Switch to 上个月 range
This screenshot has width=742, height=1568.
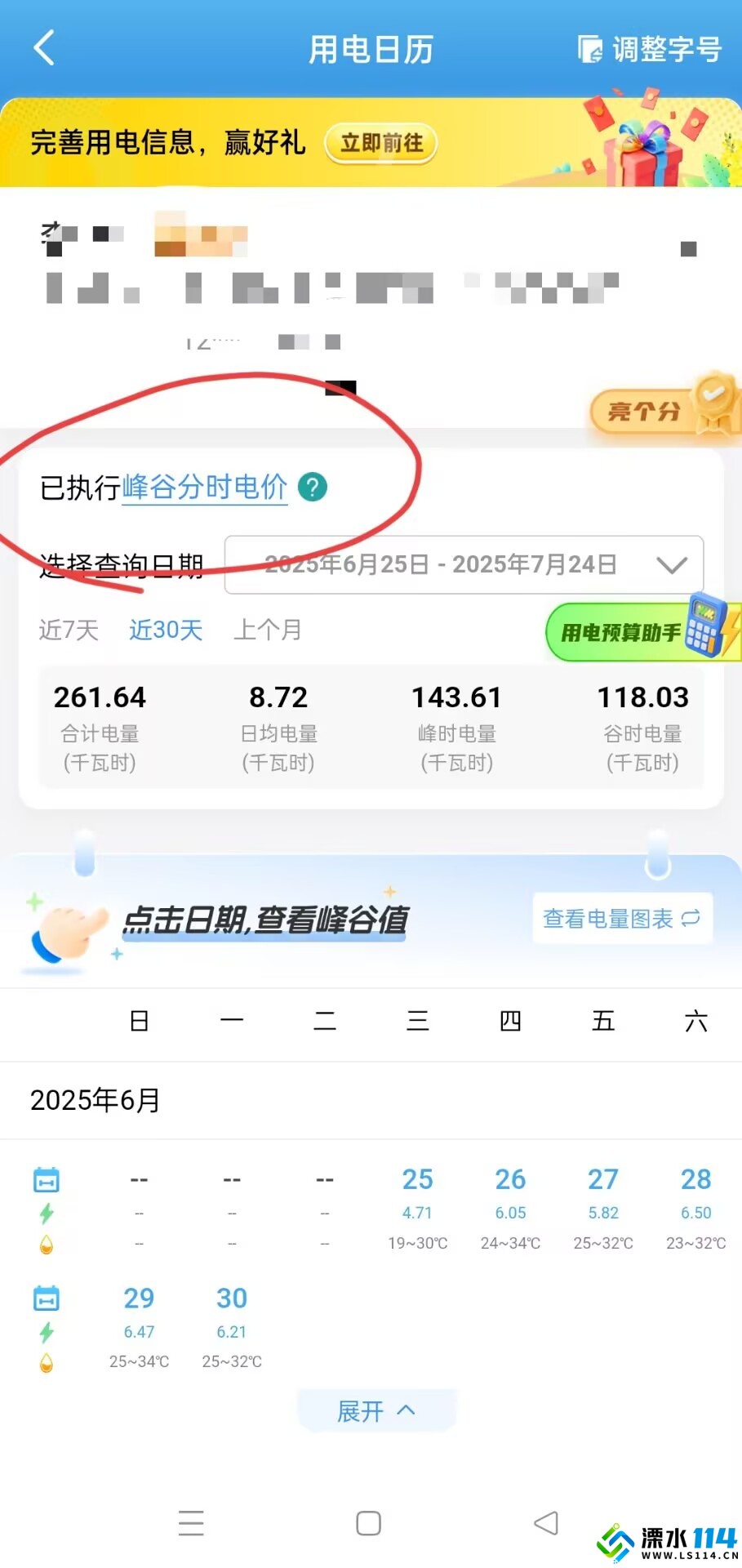[x=268, y=630]
